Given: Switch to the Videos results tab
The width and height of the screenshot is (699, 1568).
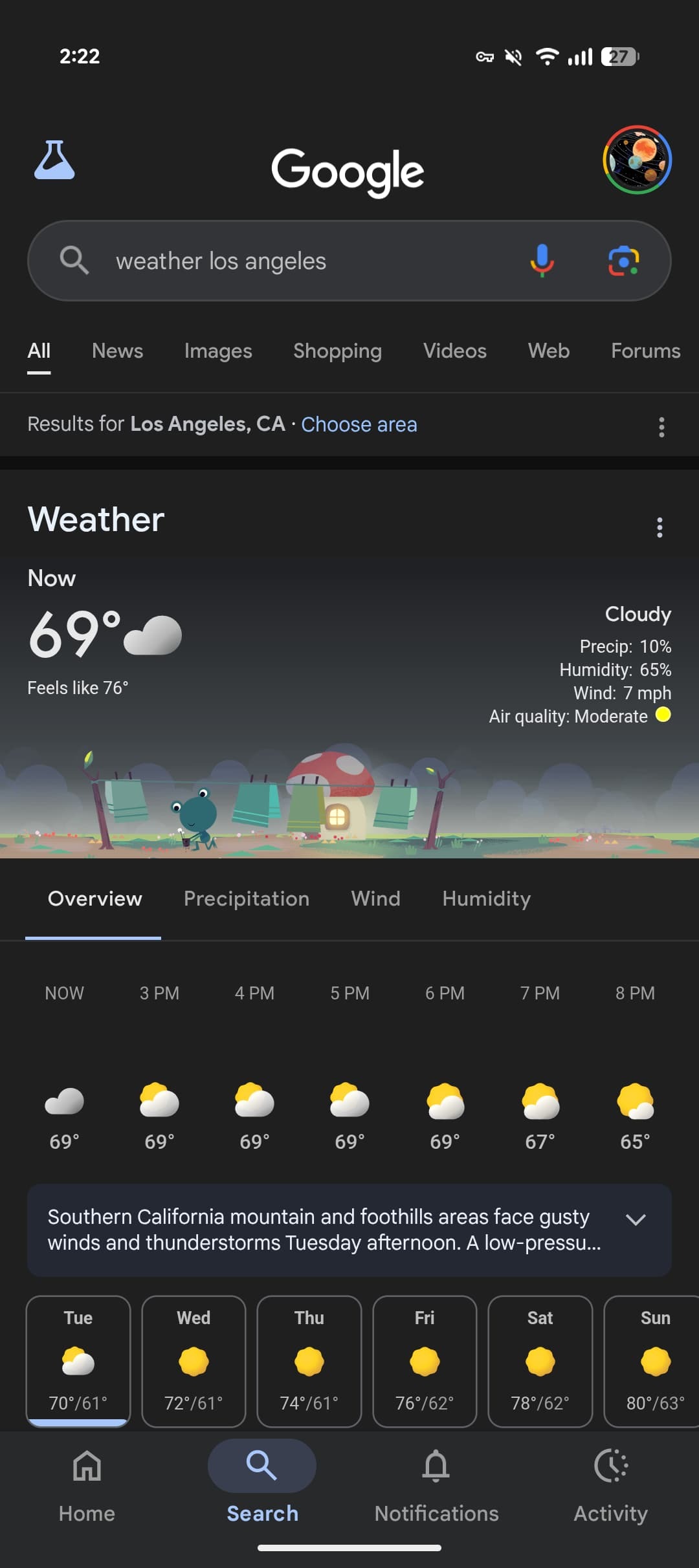Looking at the screenshot, I should (x=454, y=351).
